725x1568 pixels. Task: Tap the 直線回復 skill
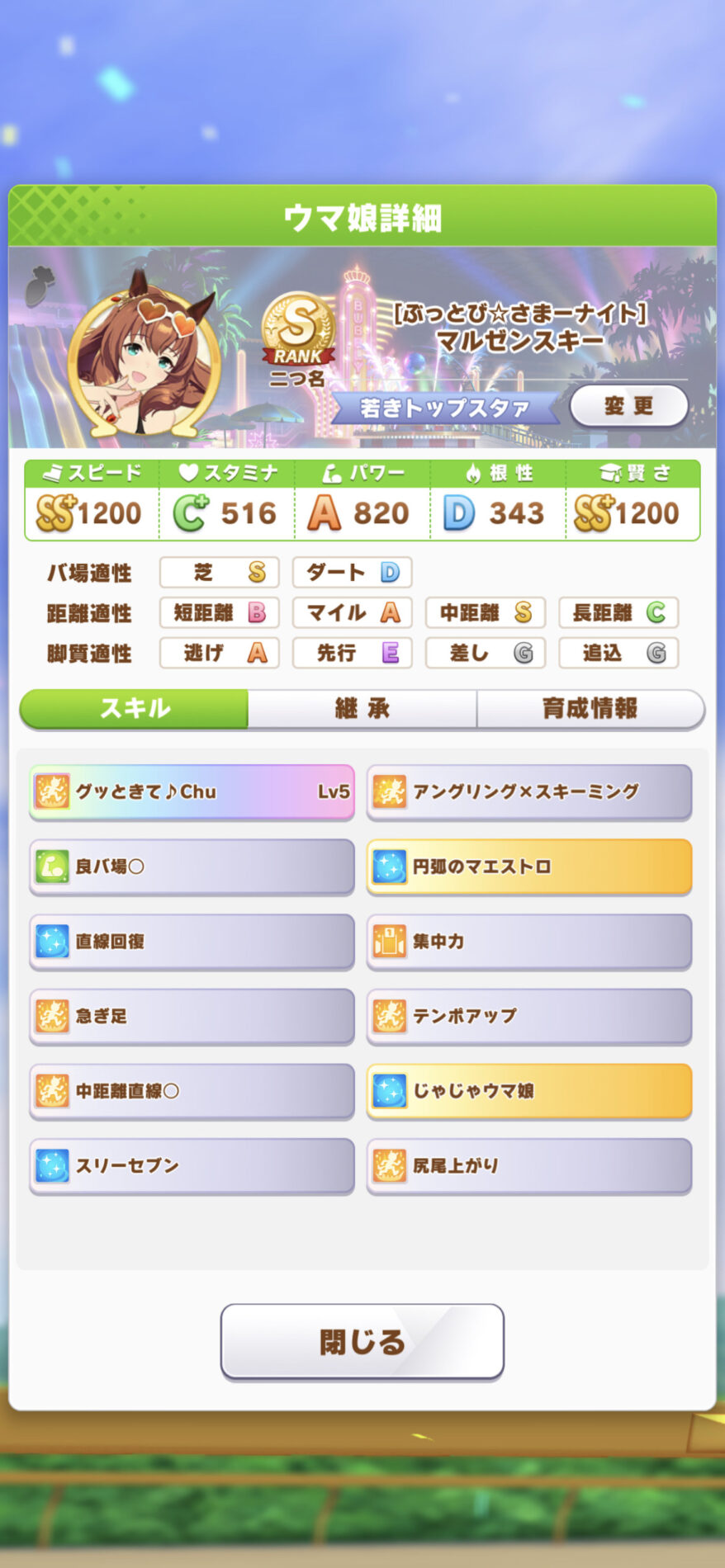[192, 942]
